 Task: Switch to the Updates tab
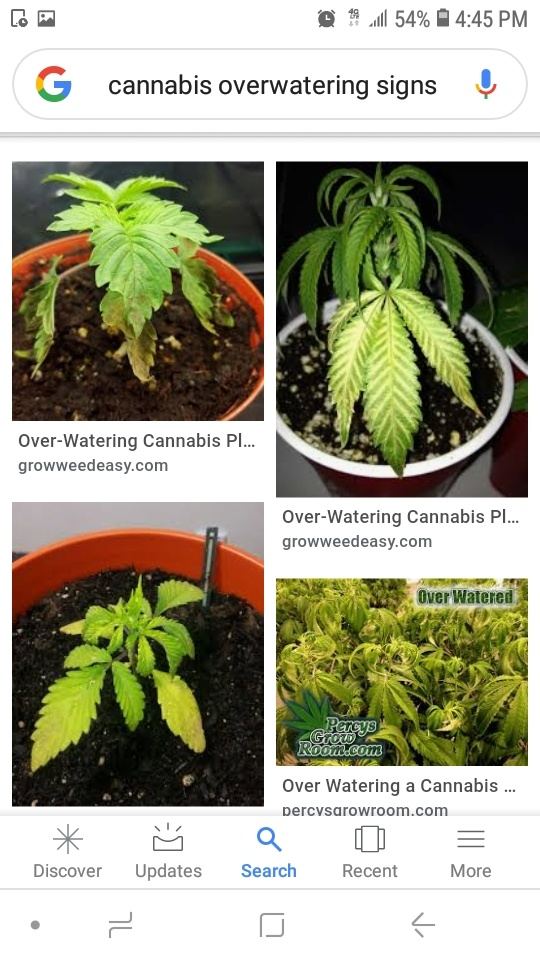point(168,852)
